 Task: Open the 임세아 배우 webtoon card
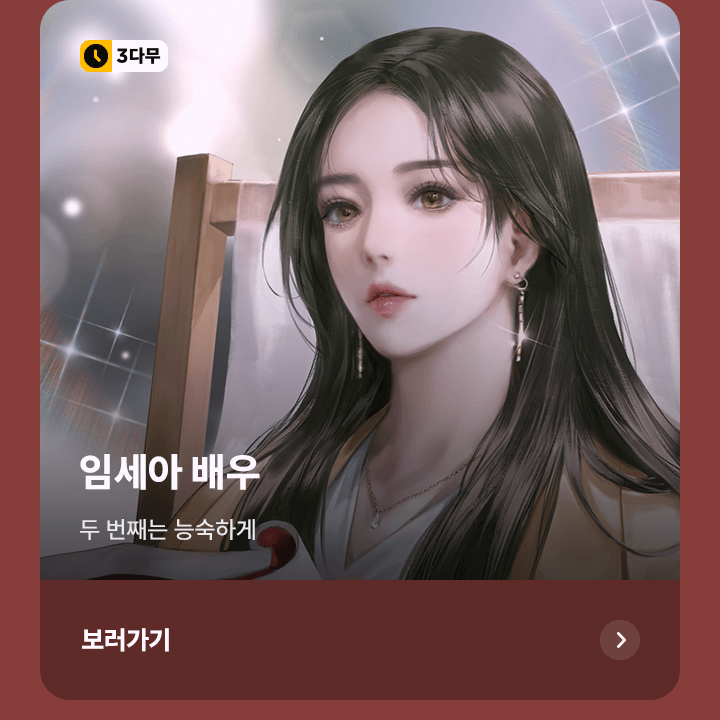tap(360, 300)
